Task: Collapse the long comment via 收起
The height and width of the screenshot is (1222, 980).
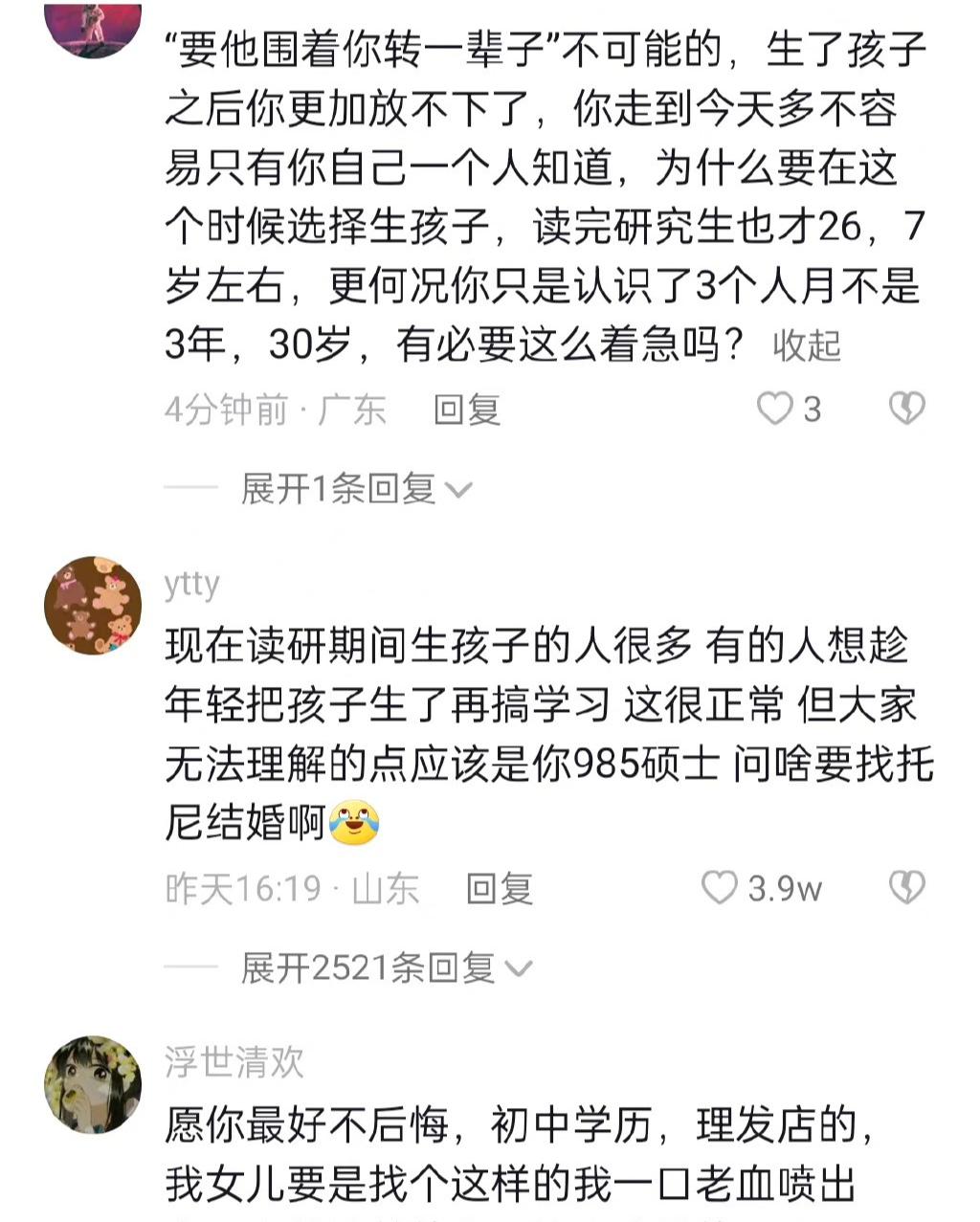Action: (x=806, y=345)
